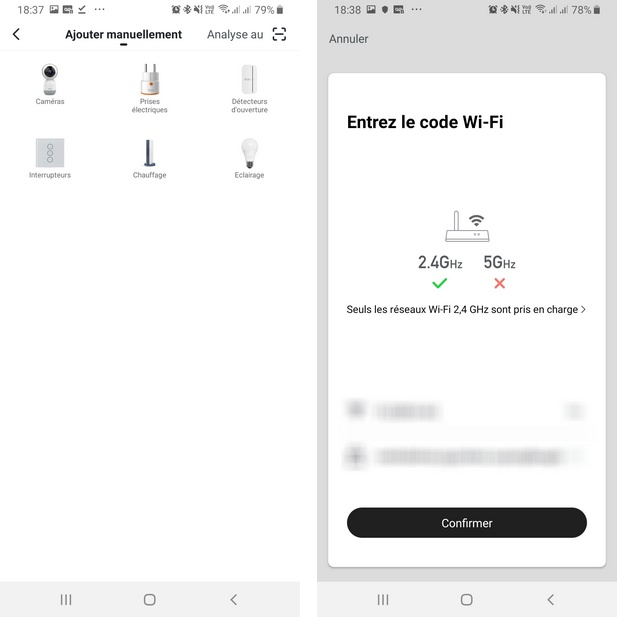617x617 pixels.
Task: Open the Chauffage category
Action: tap(149, 158)
